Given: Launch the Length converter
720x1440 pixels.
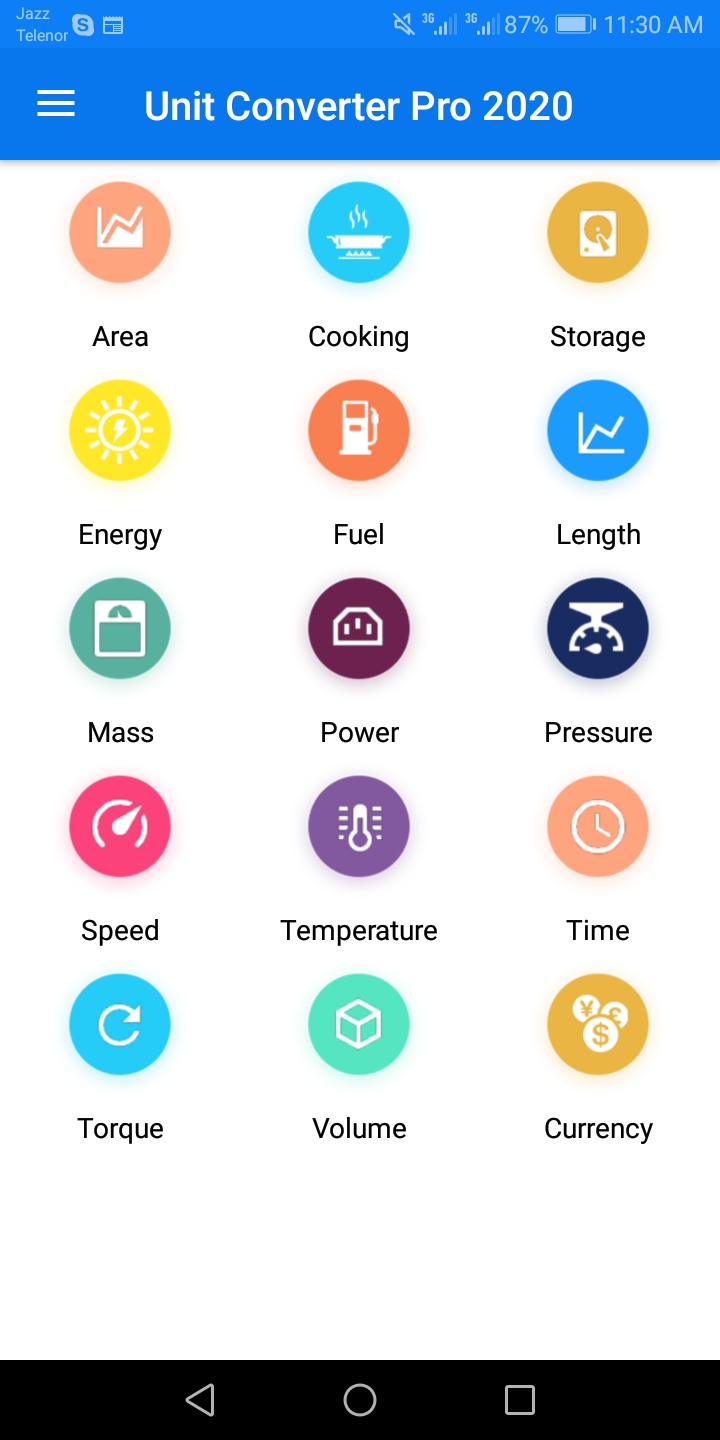Looking at the screenshot, I should (598, 430).
